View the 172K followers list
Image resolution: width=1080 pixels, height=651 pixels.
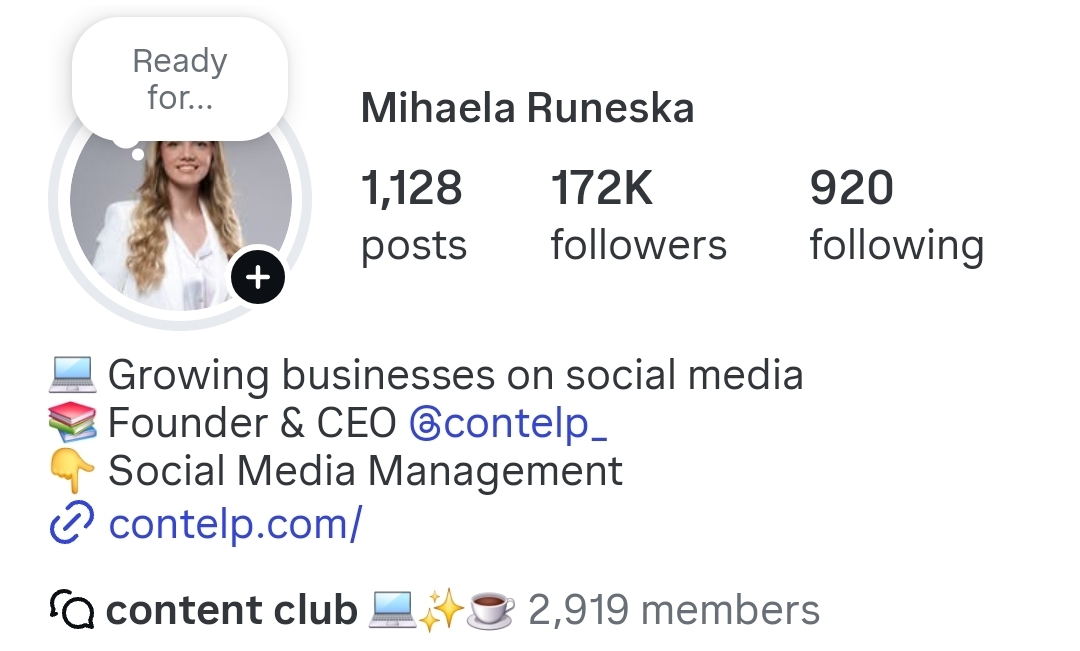click(x=638, y=216)
